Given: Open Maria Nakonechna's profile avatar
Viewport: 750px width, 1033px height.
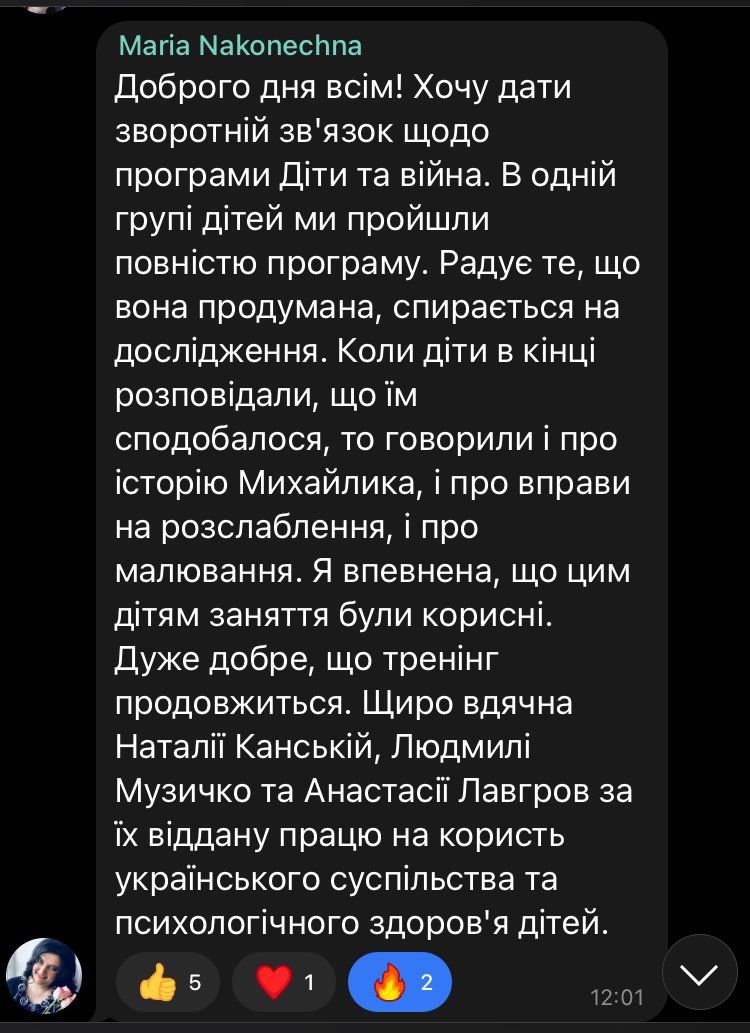Looking at the screenshot, I should point(44,975).
